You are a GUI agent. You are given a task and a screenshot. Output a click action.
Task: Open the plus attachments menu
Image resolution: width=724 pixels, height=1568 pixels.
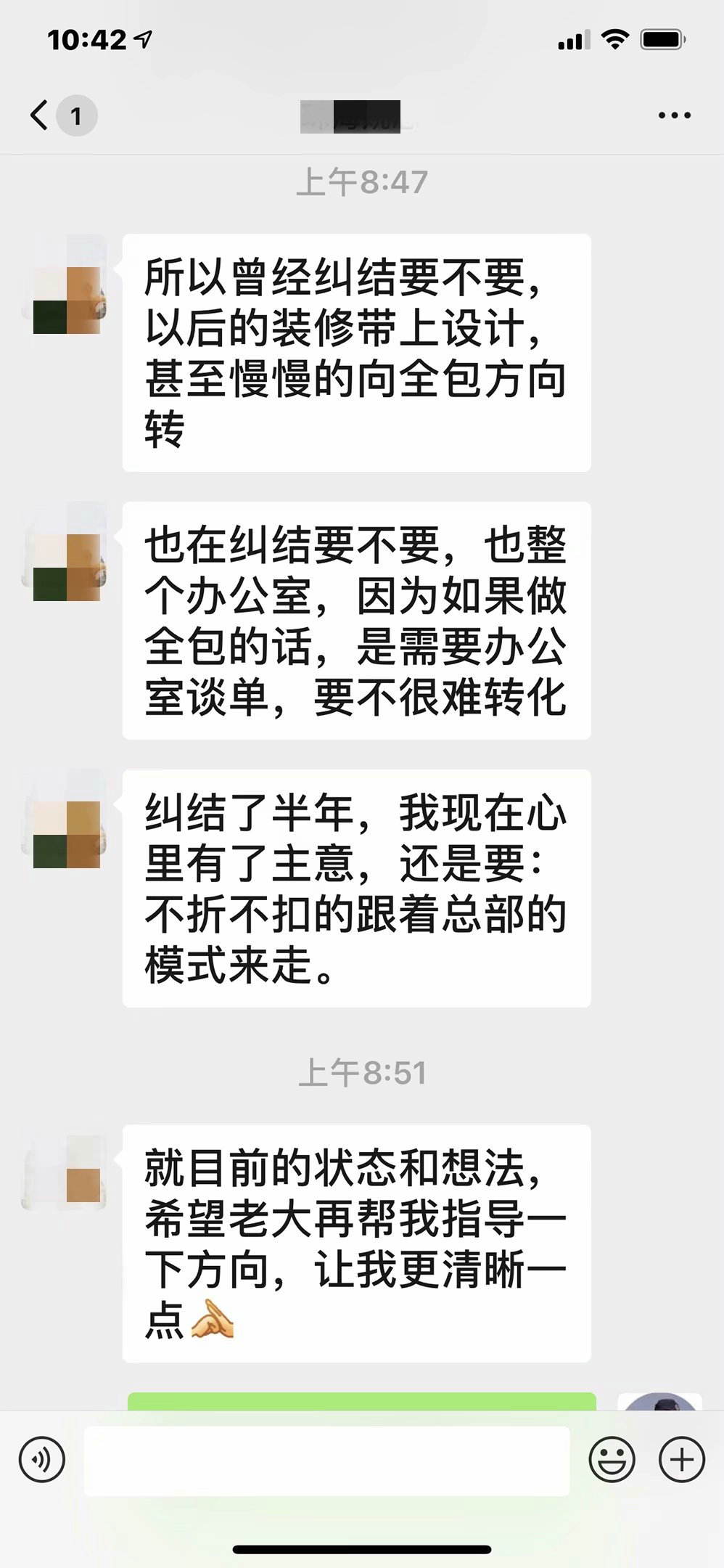[681, 1459]
